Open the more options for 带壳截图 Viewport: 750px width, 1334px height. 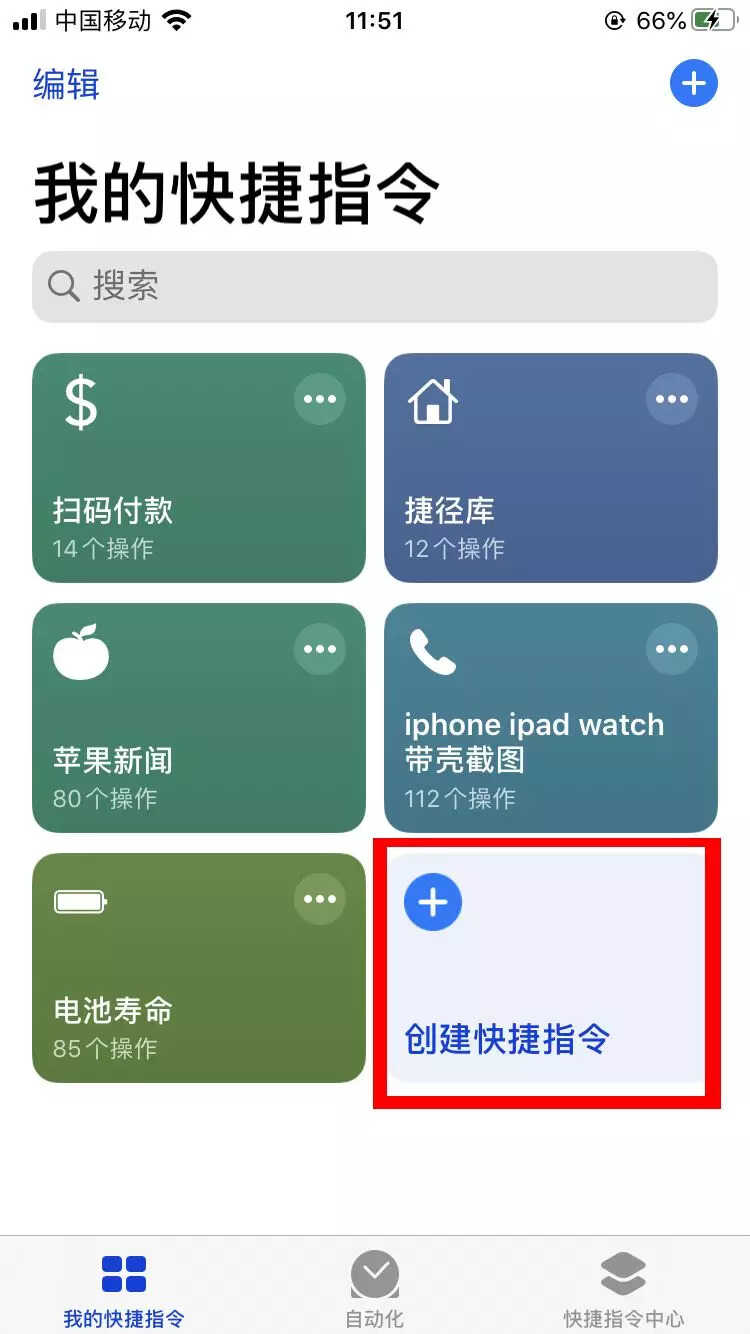672,649
